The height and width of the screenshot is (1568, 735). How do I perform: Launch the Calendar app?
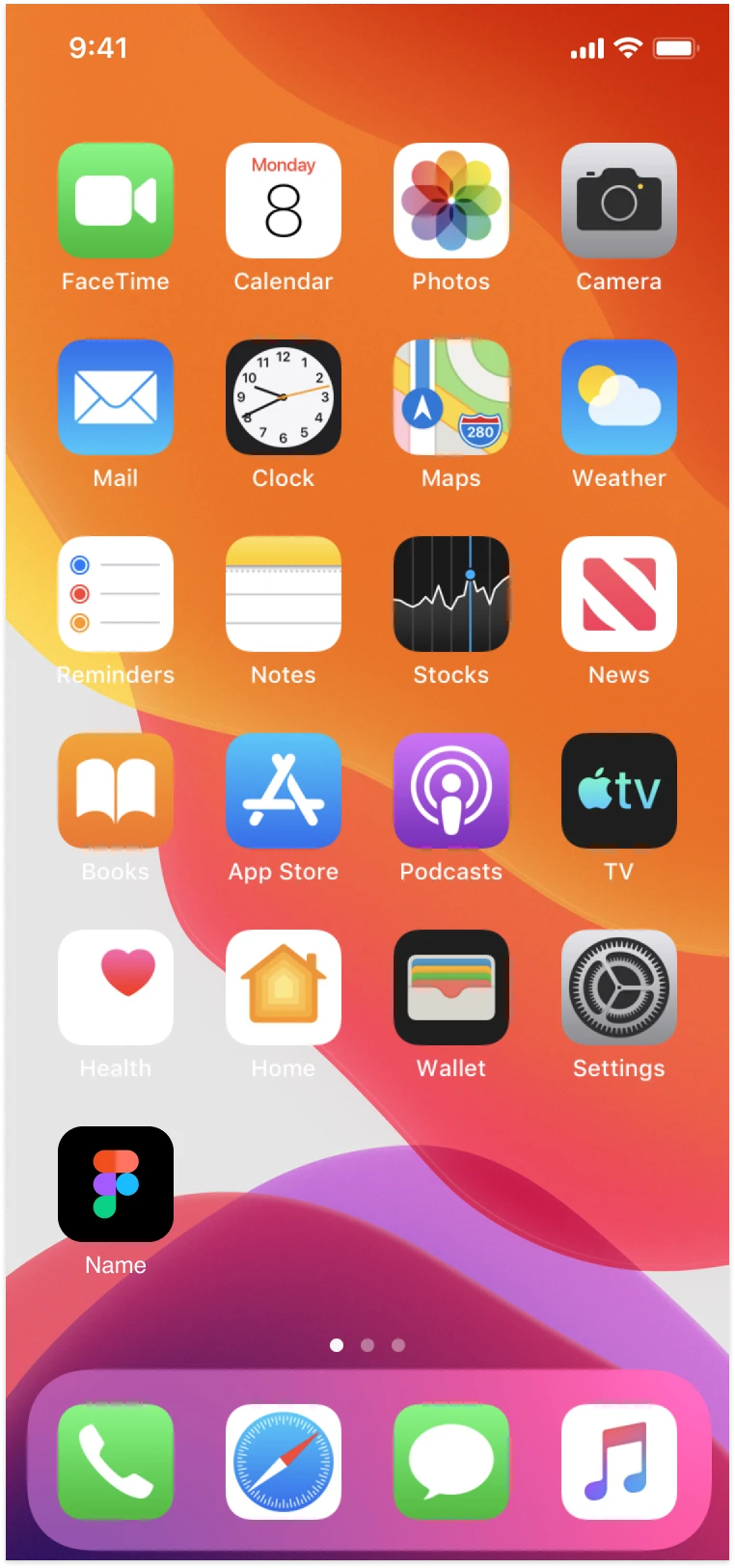pos(284,201)
